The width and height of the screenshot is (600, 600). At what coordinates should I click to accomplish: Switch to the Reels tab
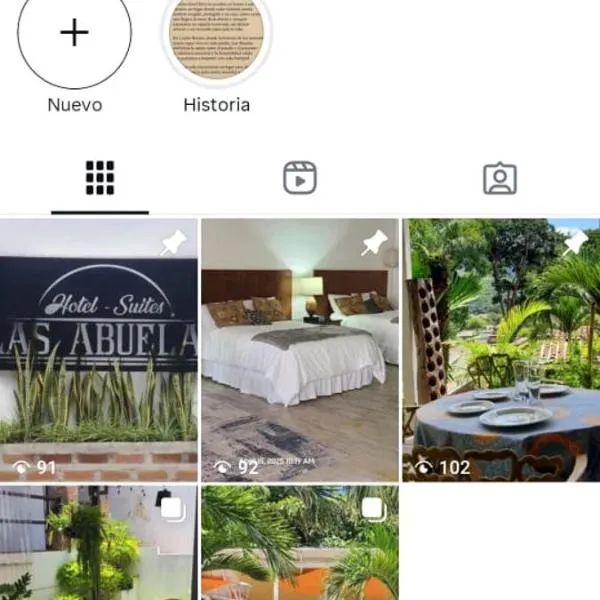(300, 178)
